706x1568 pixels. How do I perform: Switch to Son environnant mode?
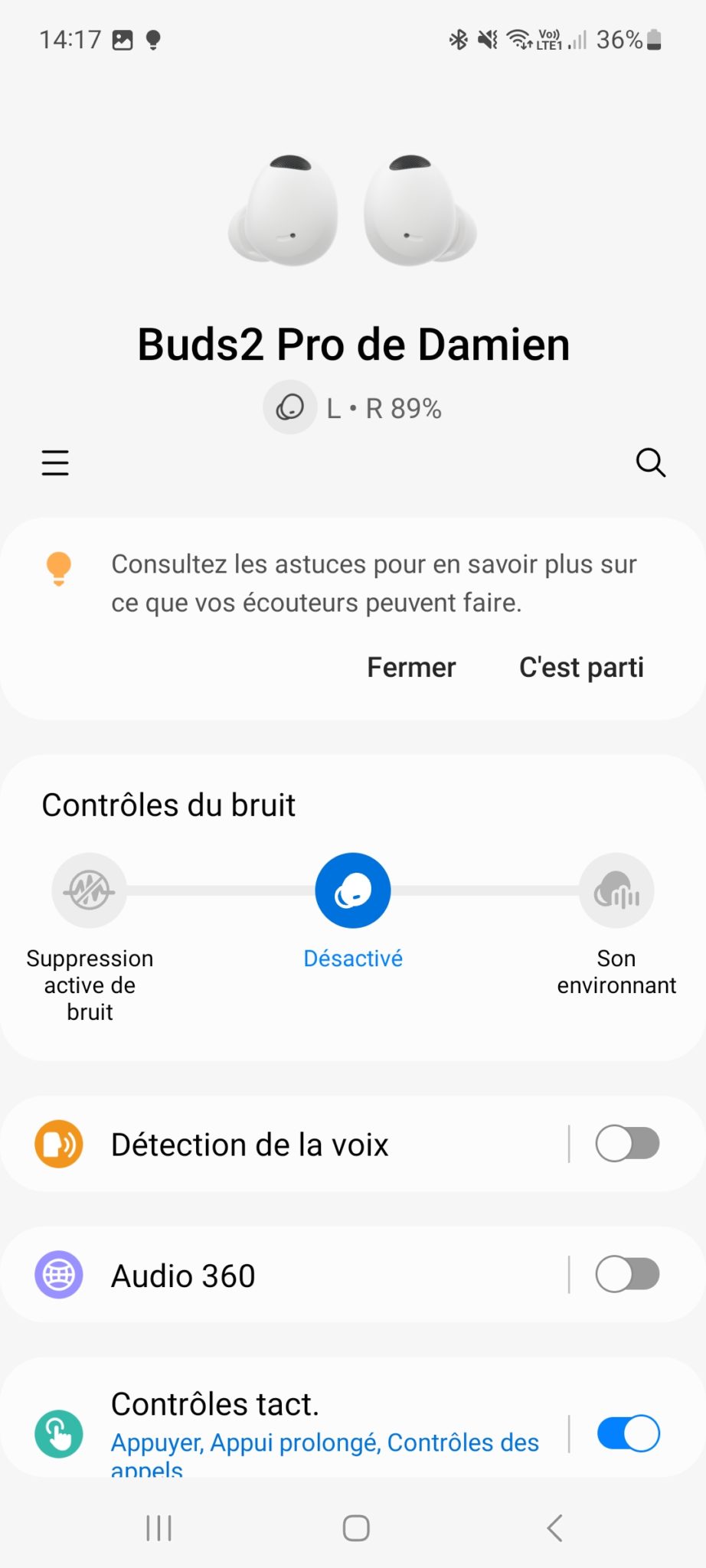(x=616, y=890)
